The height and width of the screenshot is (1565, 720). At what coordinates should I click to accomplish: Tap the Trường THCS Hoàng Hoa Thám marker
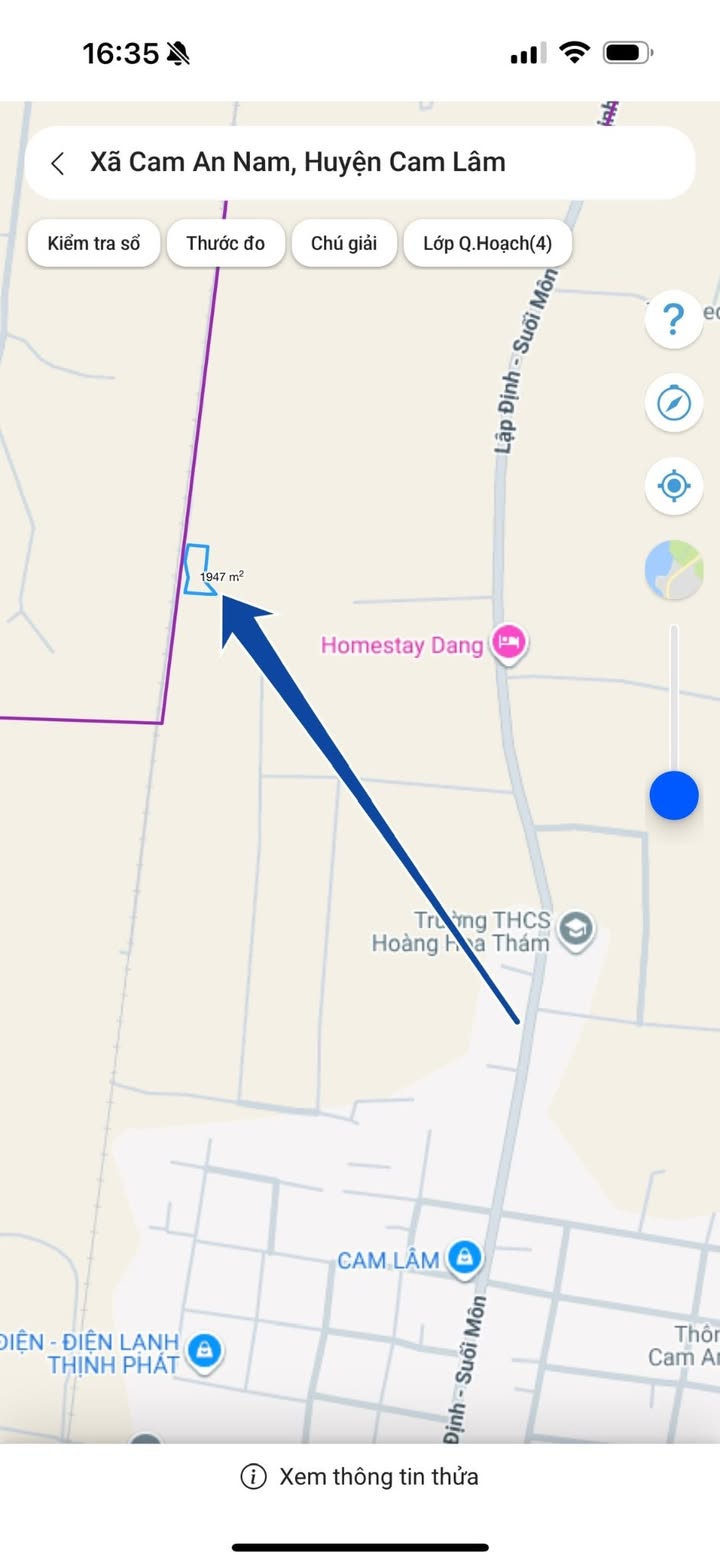tap(576, 930)
